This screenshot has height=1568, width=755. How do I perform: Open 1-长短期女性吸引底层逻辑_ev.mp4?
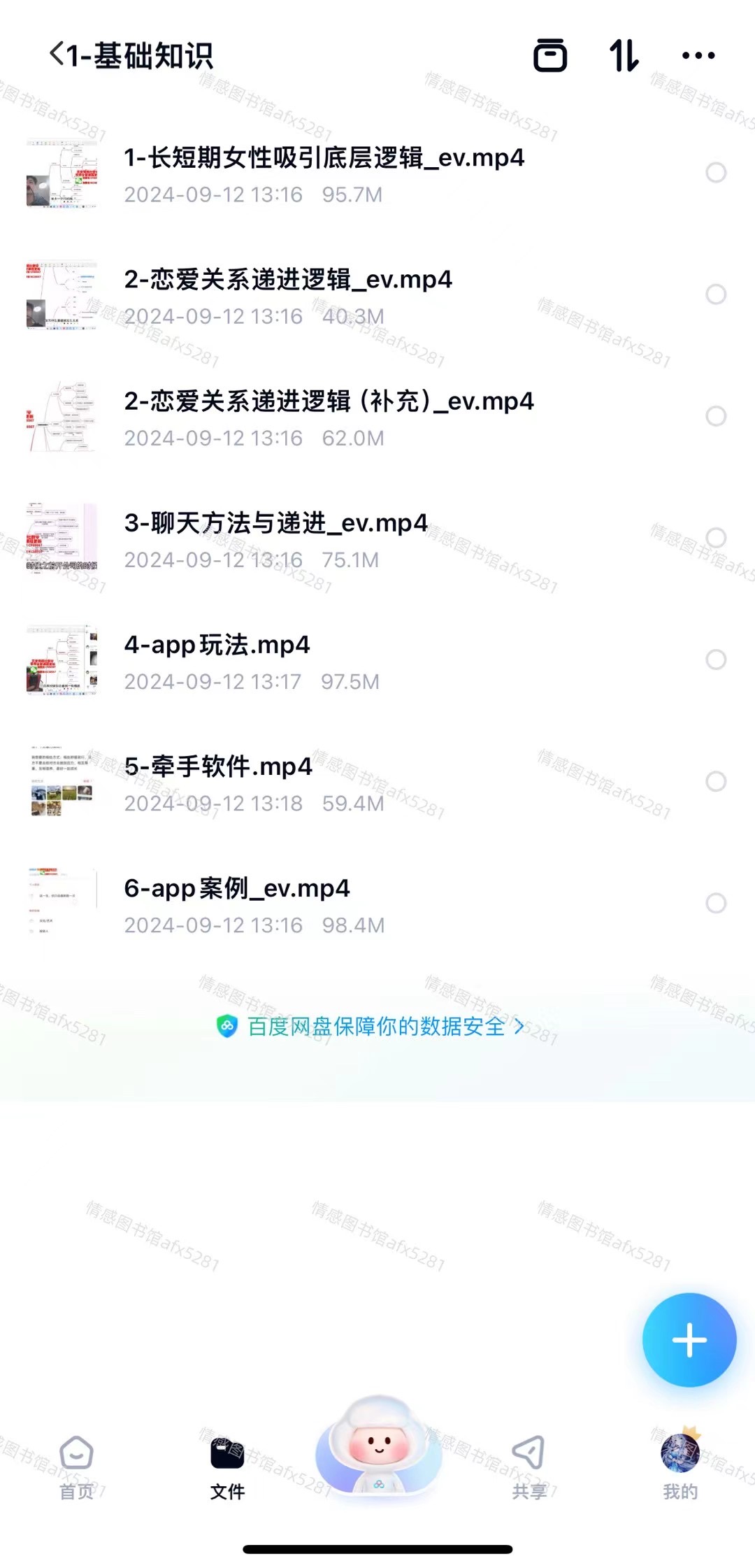[x=324, y=158]
